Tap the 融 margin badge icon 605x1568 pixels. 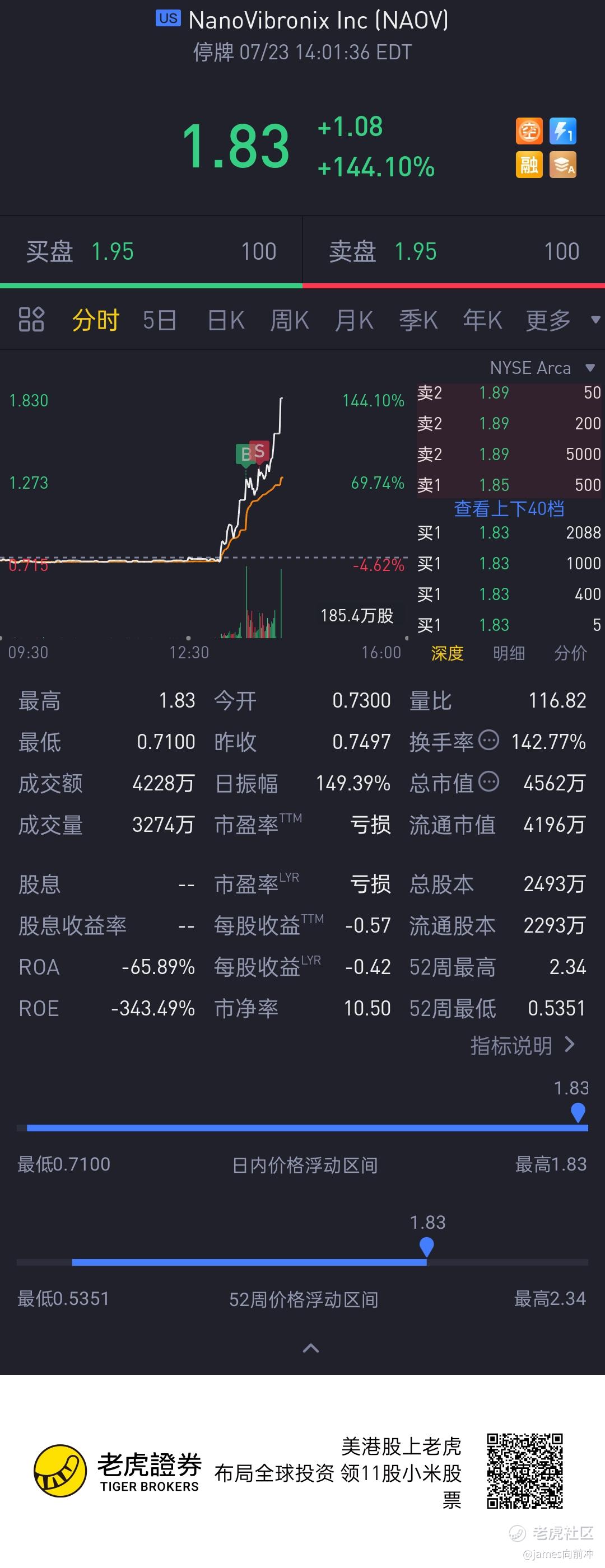point(529,165)
